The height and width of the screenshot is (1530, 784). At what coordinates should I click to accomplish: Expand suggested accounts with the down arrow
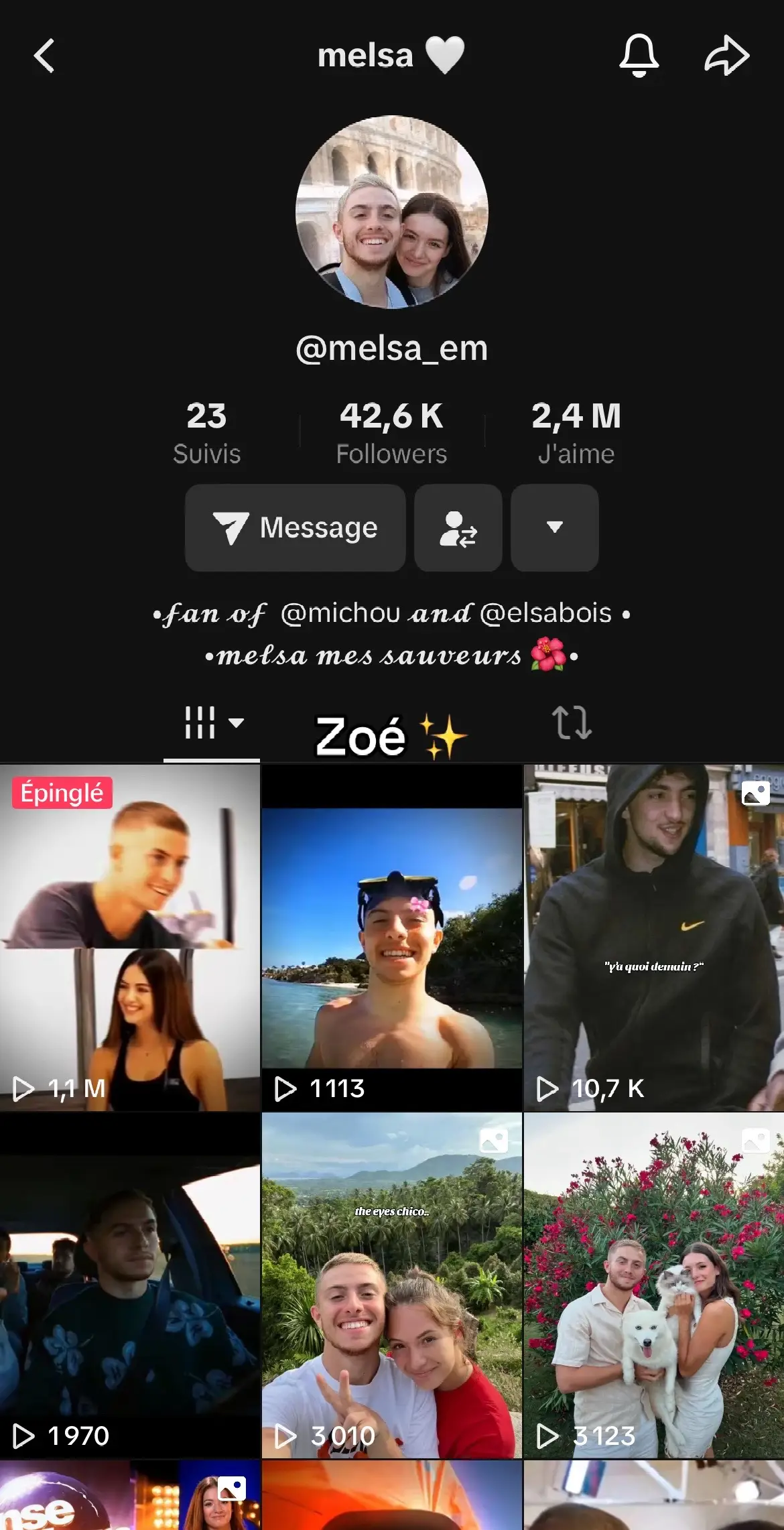pos(555,528)
